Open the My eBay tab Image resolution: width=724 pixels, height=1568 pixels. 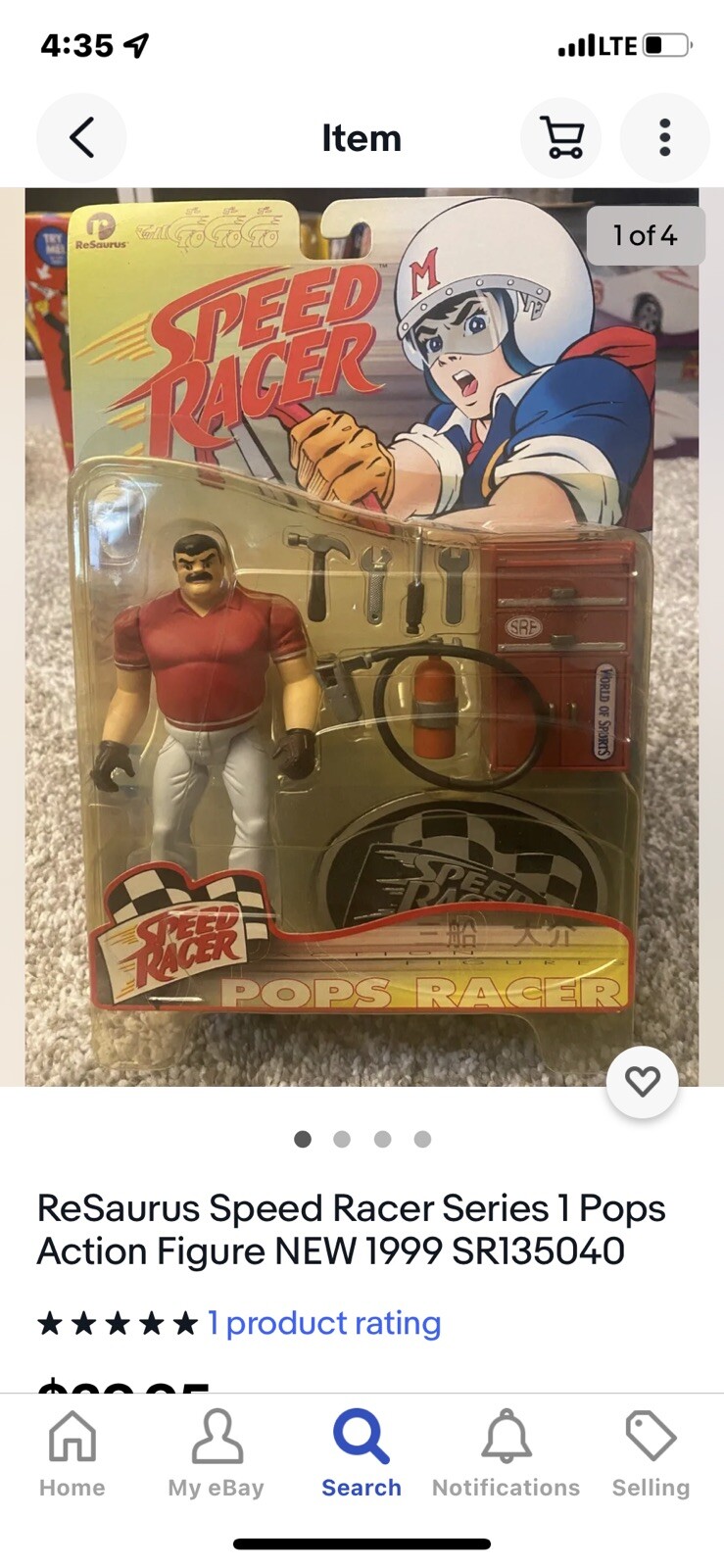pyautogui.click(x=217, y=1454)
